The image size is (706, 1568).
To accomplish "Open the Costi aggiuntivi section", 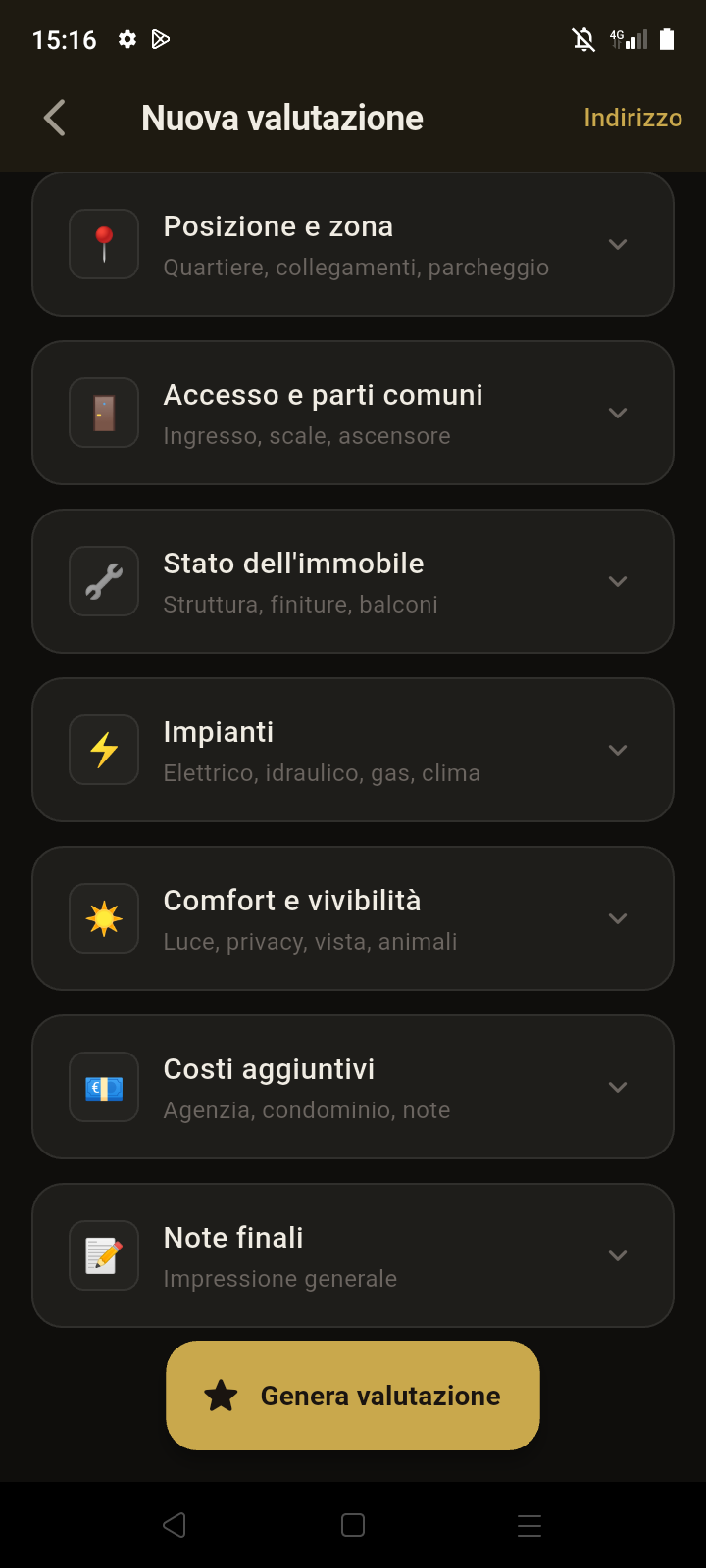I will click(618, 1087).
